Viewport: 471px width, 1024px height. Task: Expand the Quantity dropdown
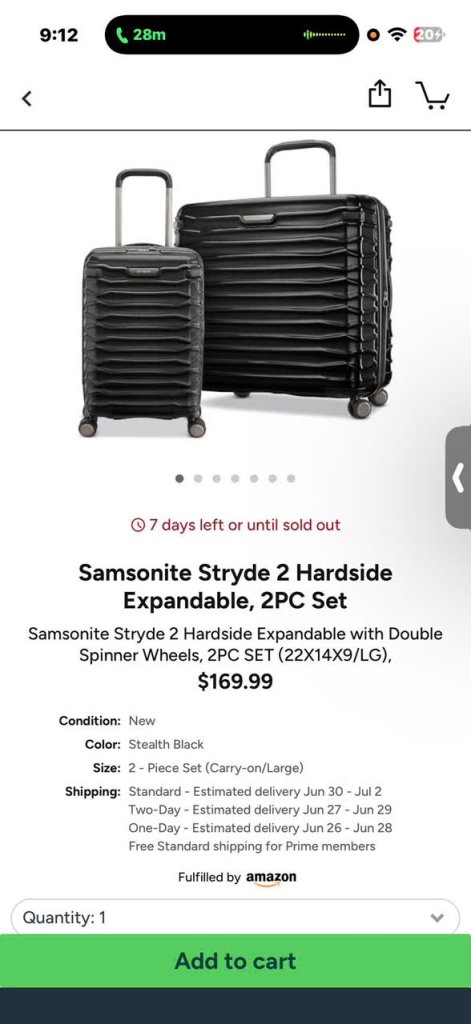(235, 918)
